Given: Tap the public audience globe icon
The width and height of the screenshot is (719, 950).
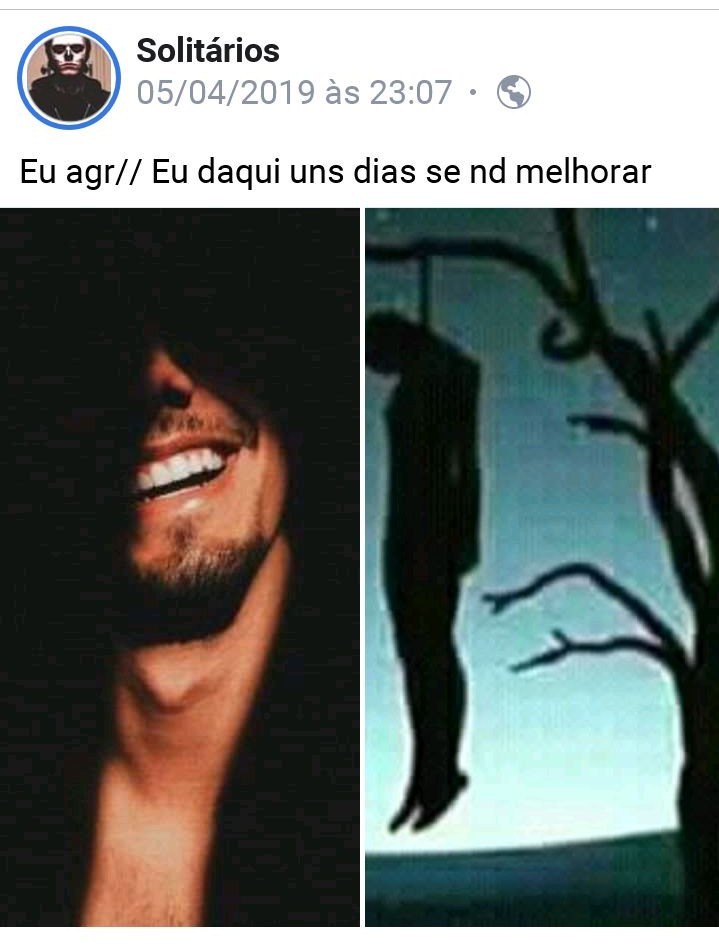Looking at the screenshot, I should click(514, 93).
